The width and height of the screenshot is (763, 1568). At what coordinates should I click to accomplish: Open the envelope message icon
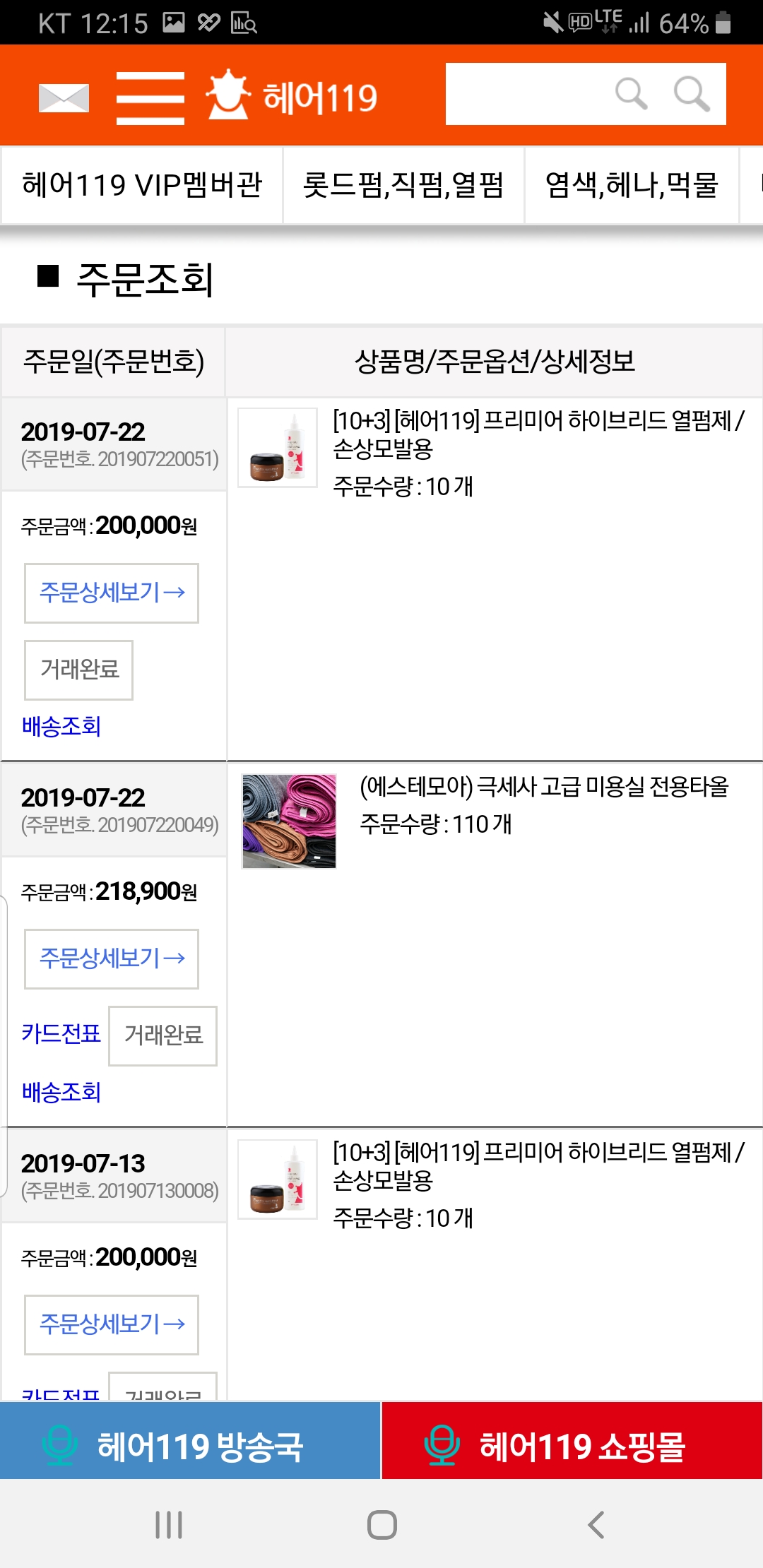coord(64,97)
